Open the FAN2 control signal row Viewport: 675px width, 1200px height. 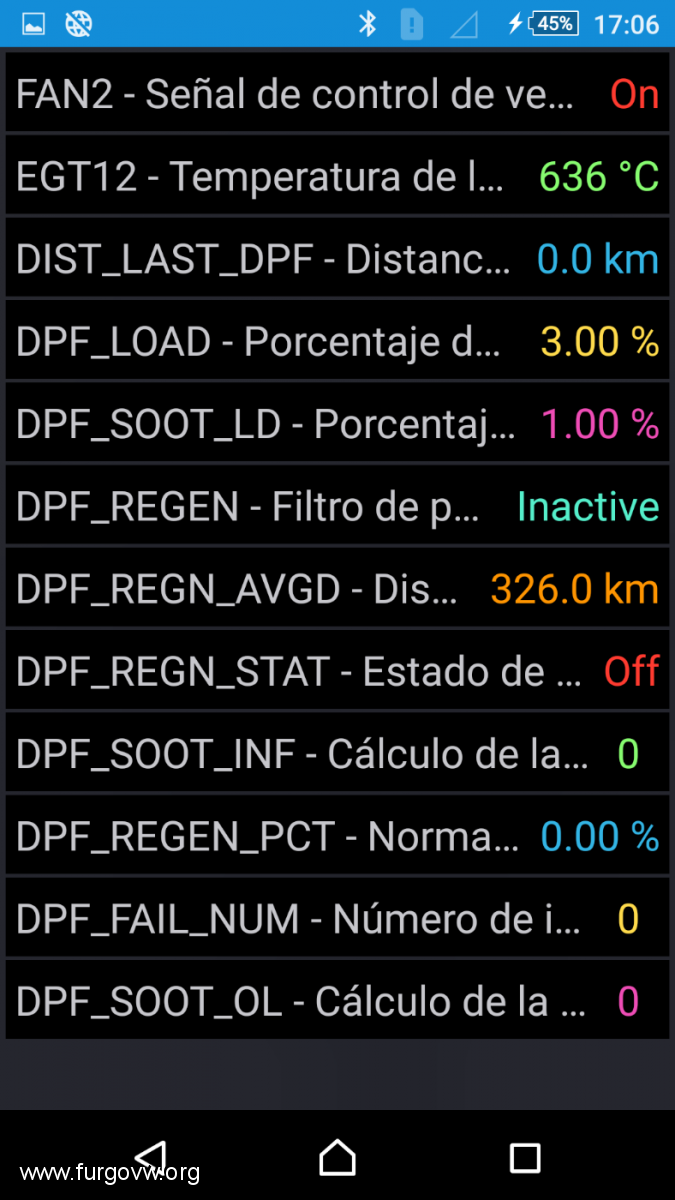tap(337, 93)
